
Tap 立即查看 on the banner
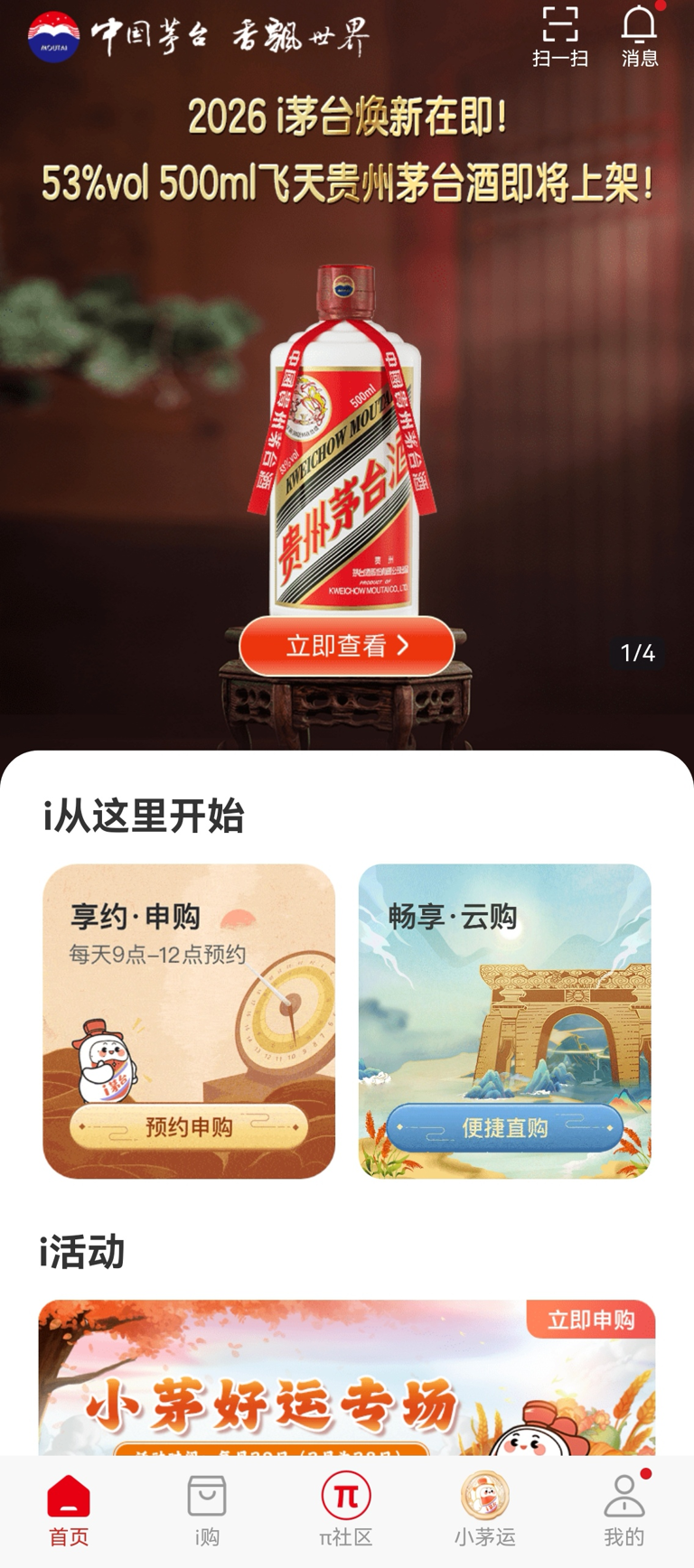[346, 647]
